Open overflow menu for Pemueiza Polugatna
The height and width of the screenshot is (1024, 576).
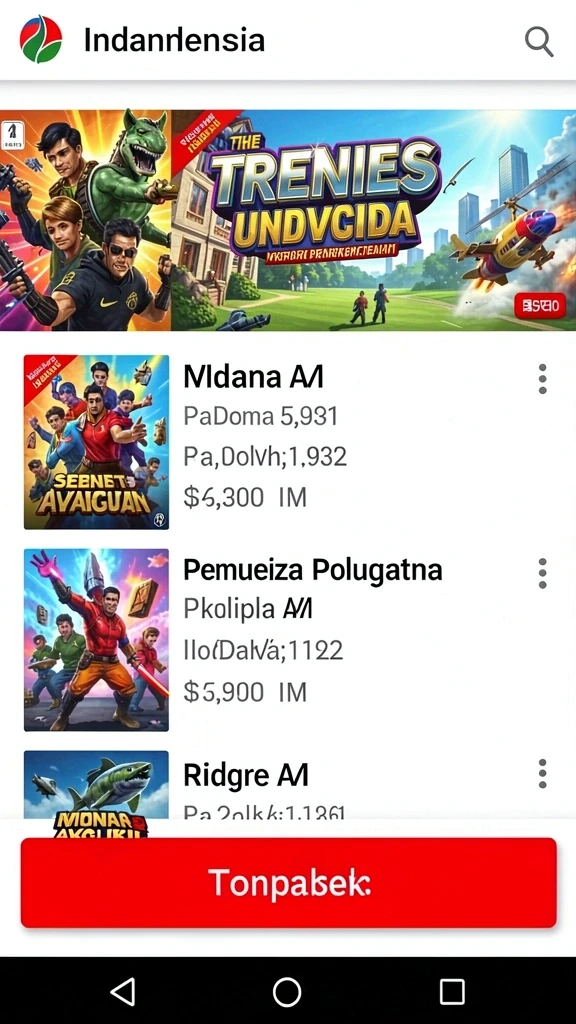coord(542,573)
